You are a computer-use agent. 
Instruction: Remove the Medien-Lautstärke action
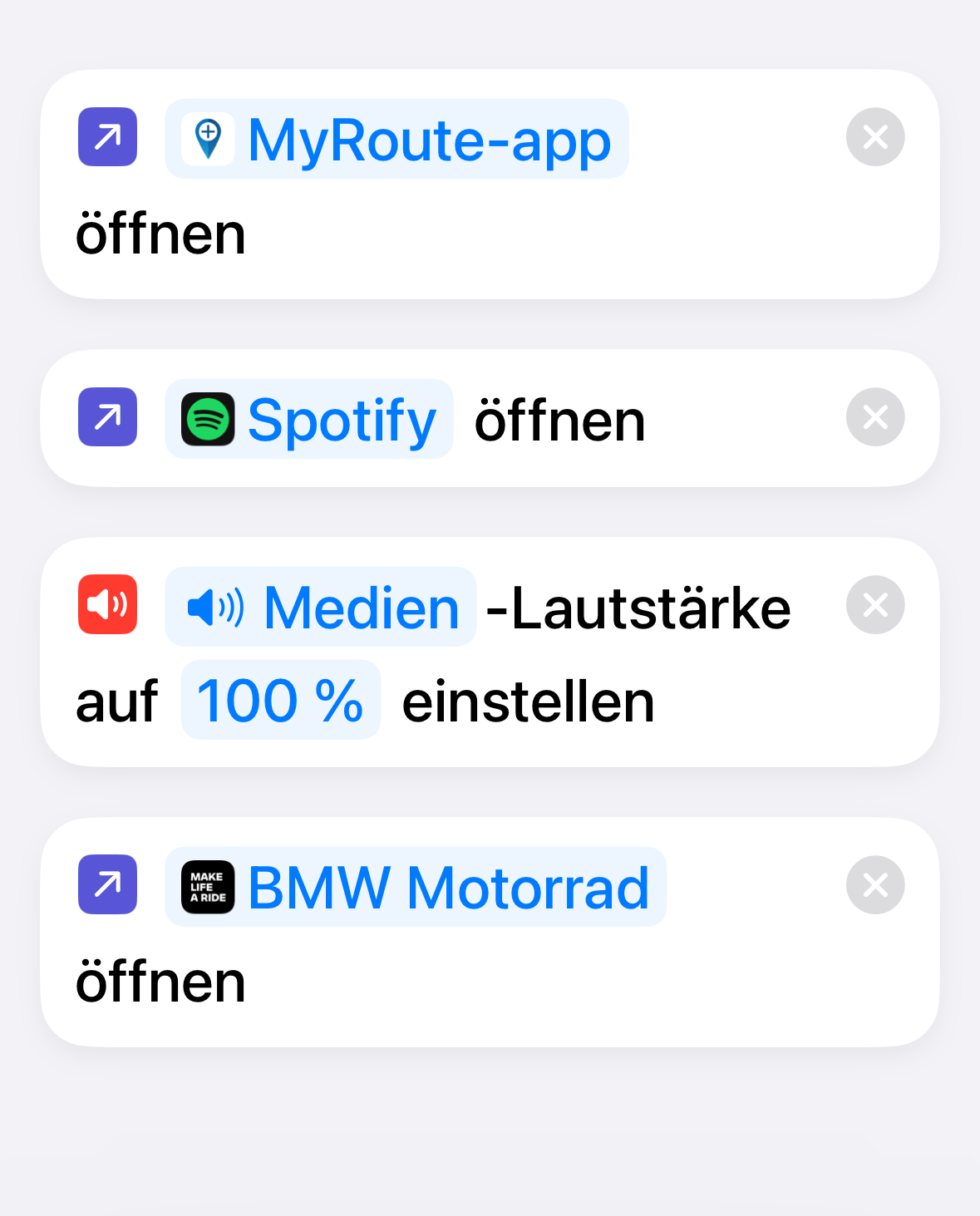[875, 605]
